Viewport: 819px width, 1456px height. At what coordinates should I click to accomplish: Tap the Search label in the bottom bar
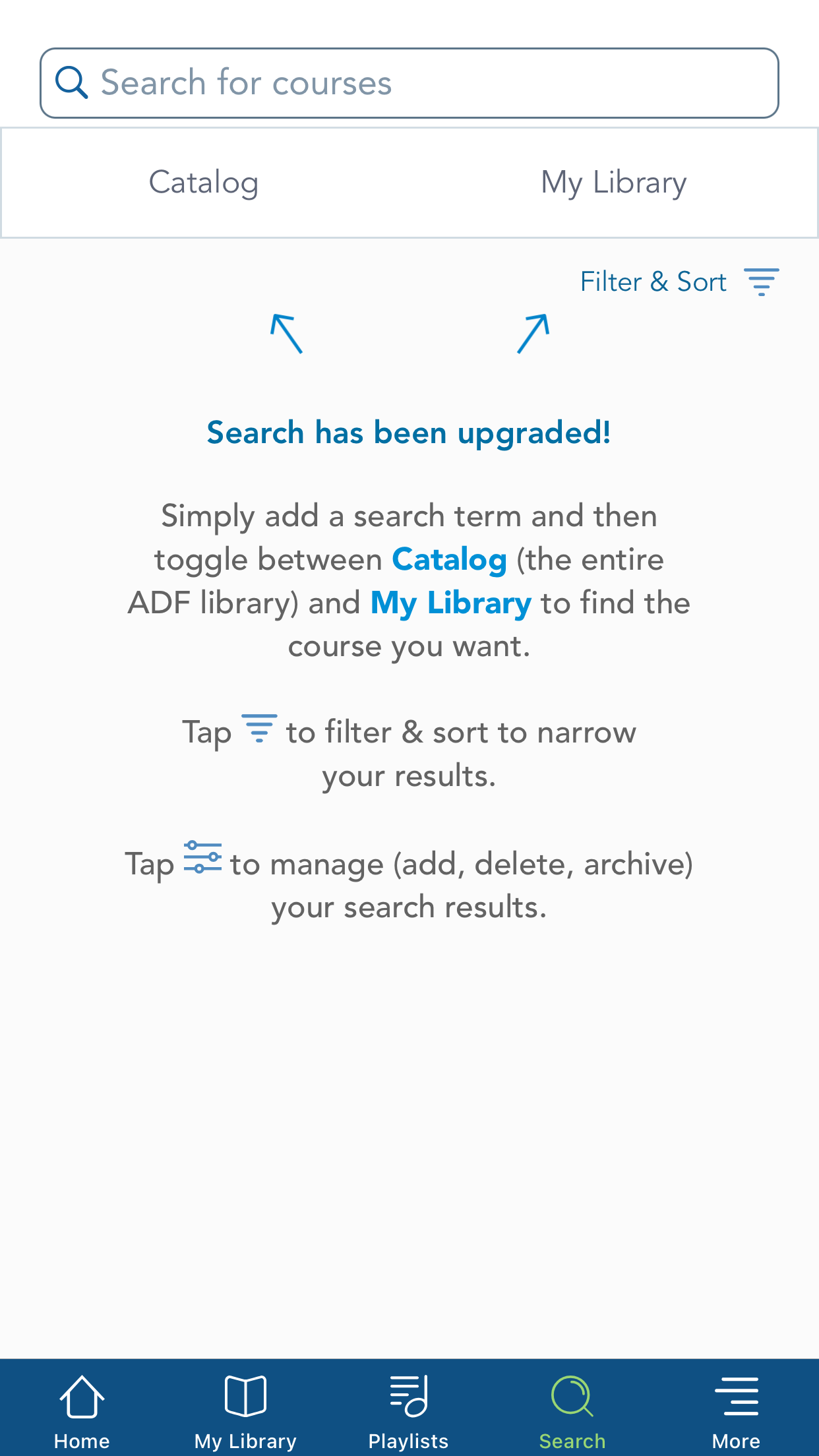[571, 1440]
